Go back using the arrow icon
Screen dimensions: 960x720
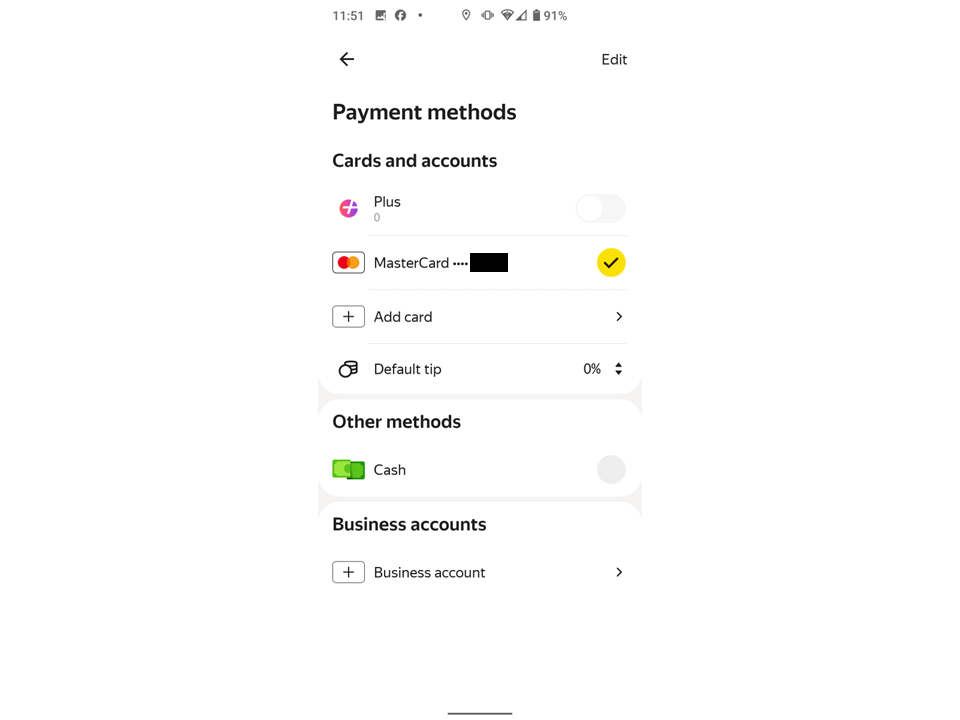coord(347,60)
